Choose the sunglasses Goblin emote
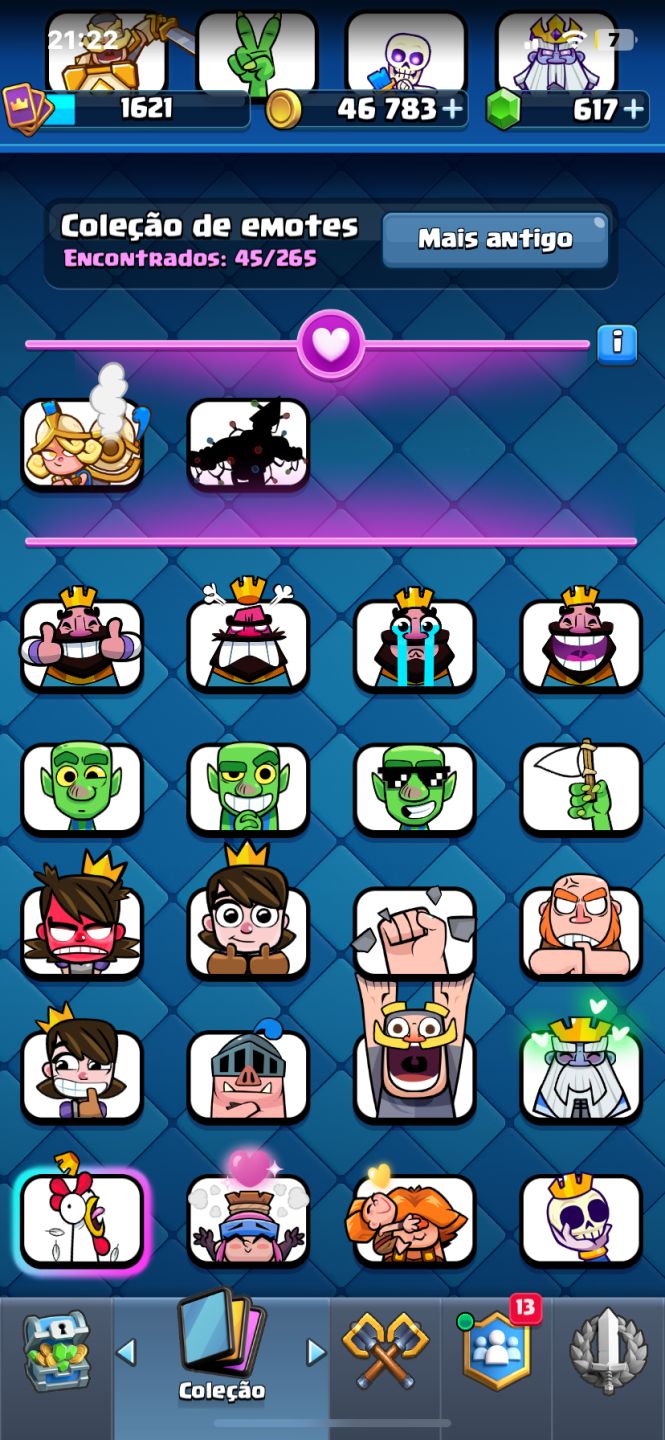665x1440 pixels. tap(415, 789)
